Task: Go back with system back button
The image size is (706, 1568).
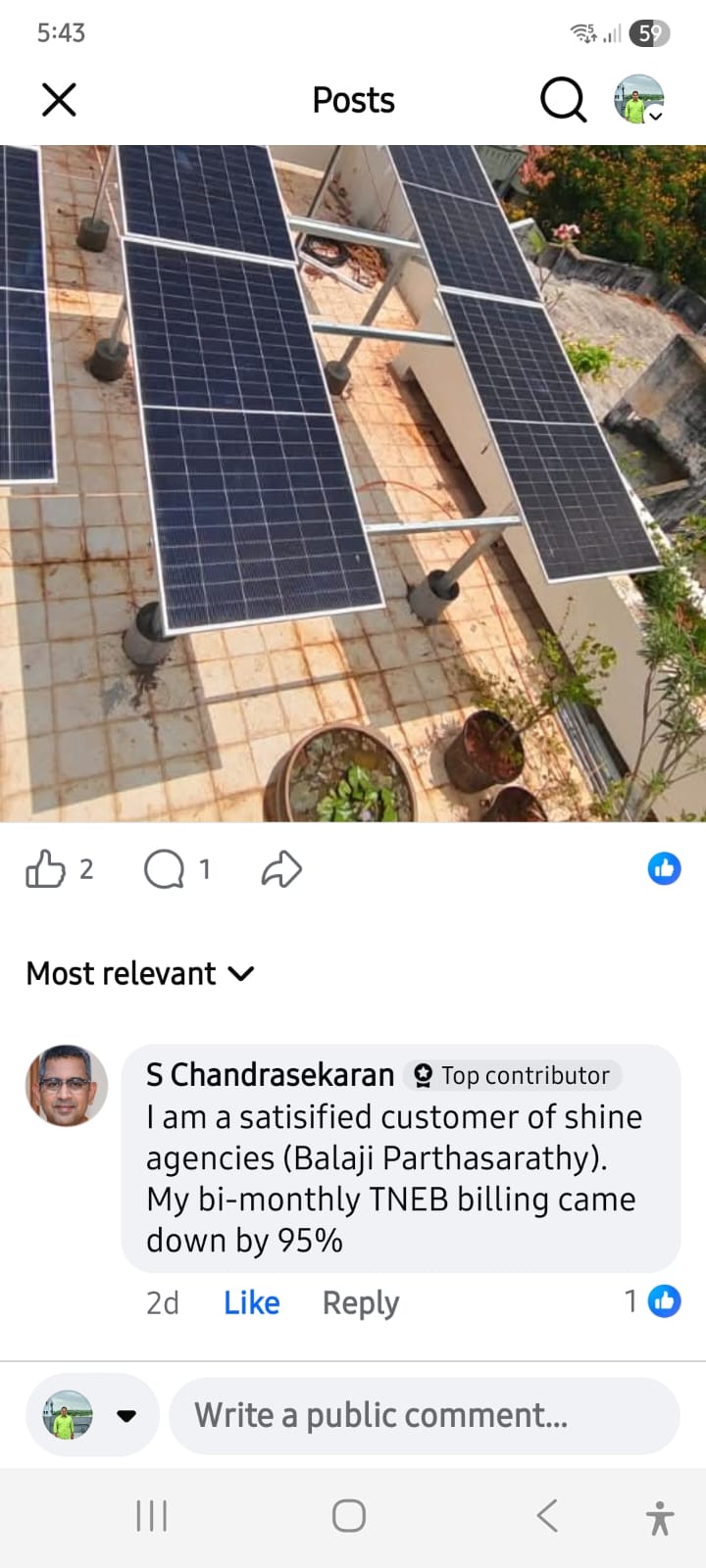Action: click(547, 1515)
